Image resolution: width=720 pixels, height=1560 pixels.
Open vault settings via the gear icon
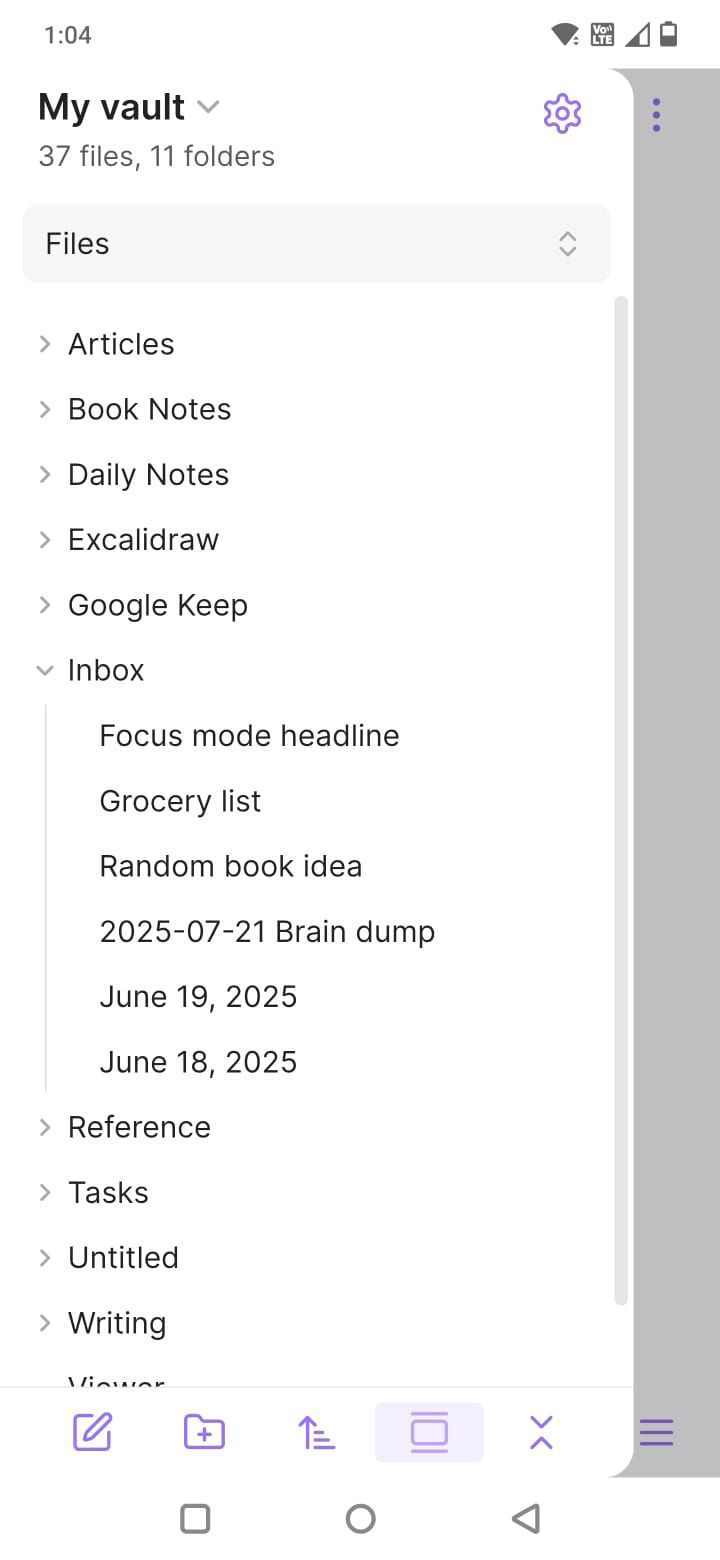562,113
